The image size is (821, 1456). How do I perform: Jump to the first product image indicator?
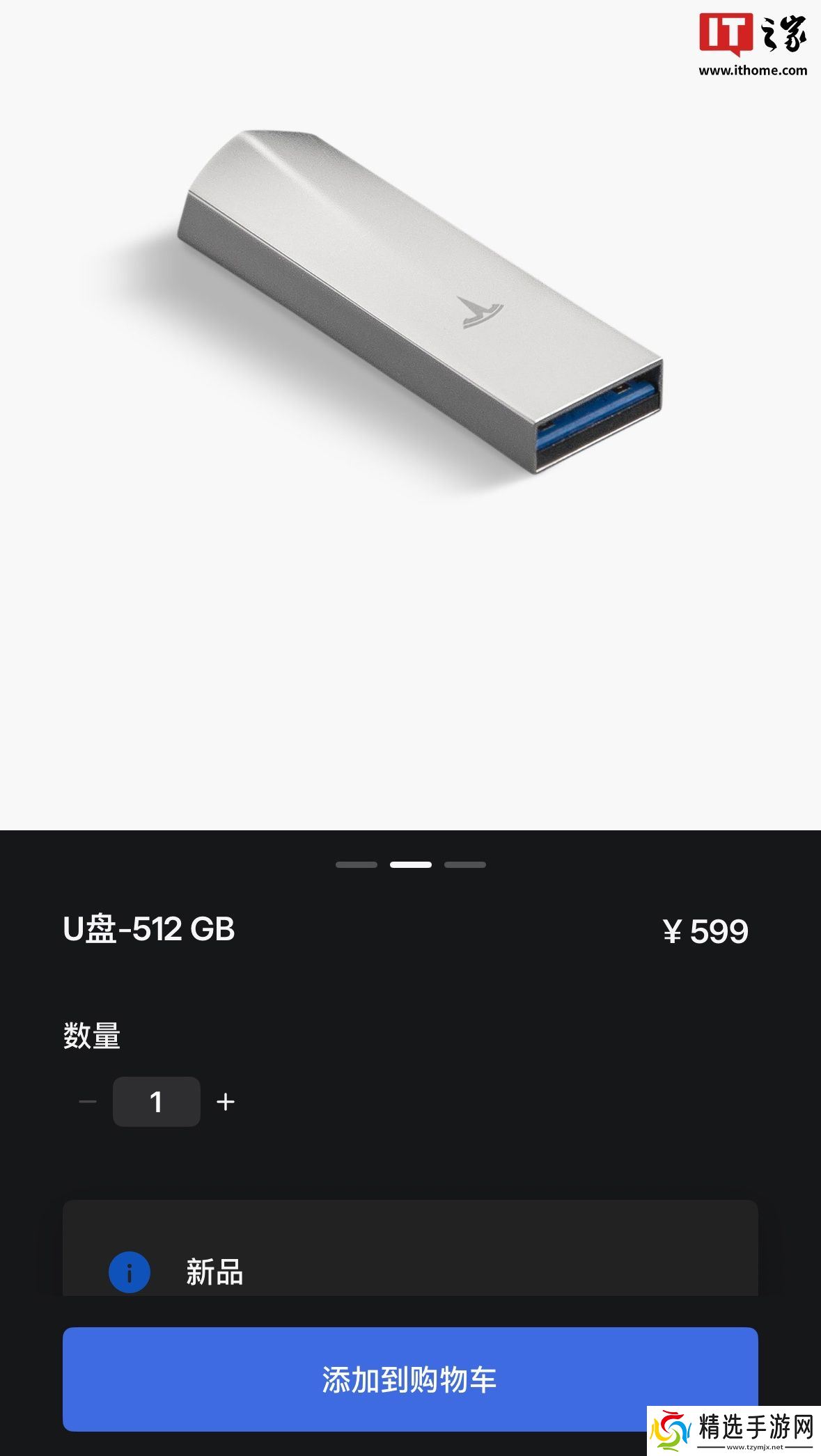(357, 864)
